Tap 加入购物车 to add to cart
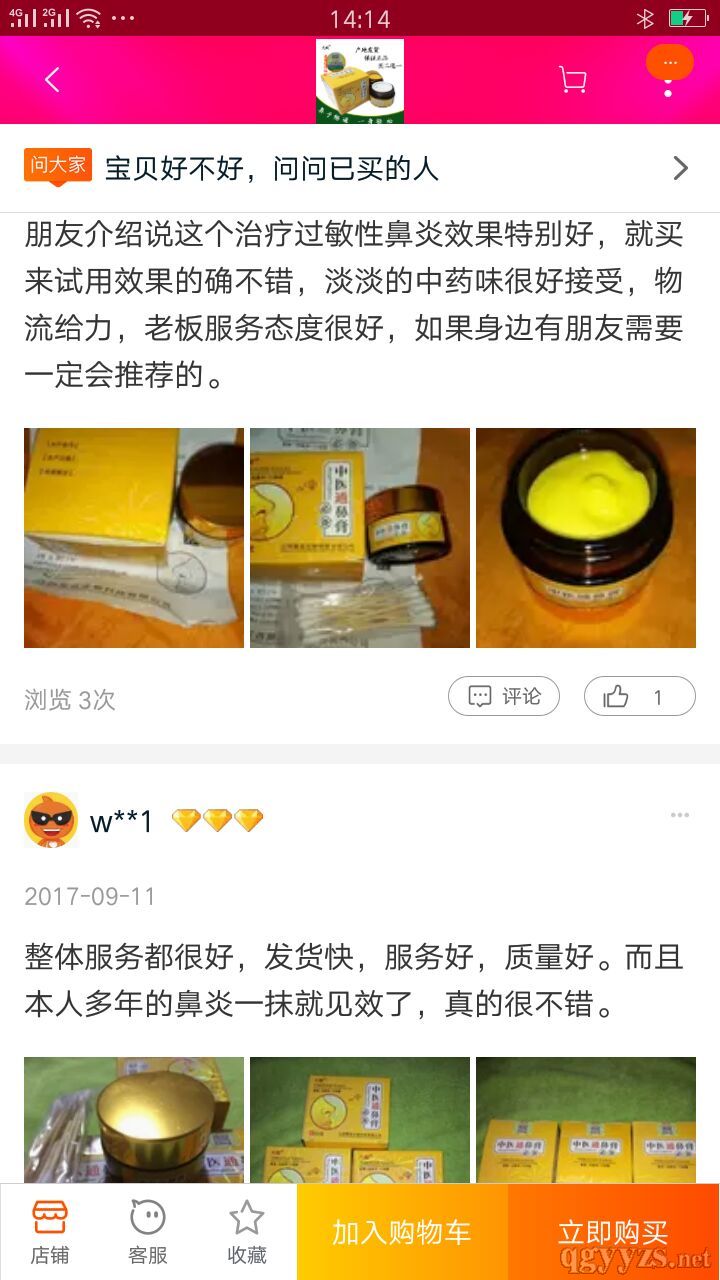This screenshot has width=720, height=1280. [402, 1232]
